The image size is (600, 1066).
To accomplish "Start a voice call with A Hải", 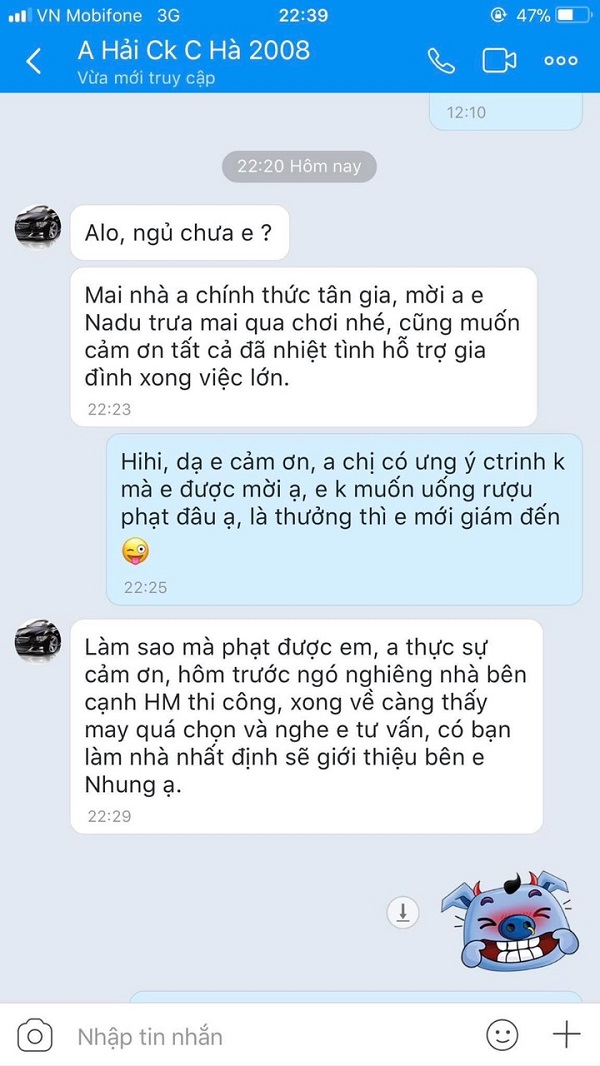I will 441,61.
